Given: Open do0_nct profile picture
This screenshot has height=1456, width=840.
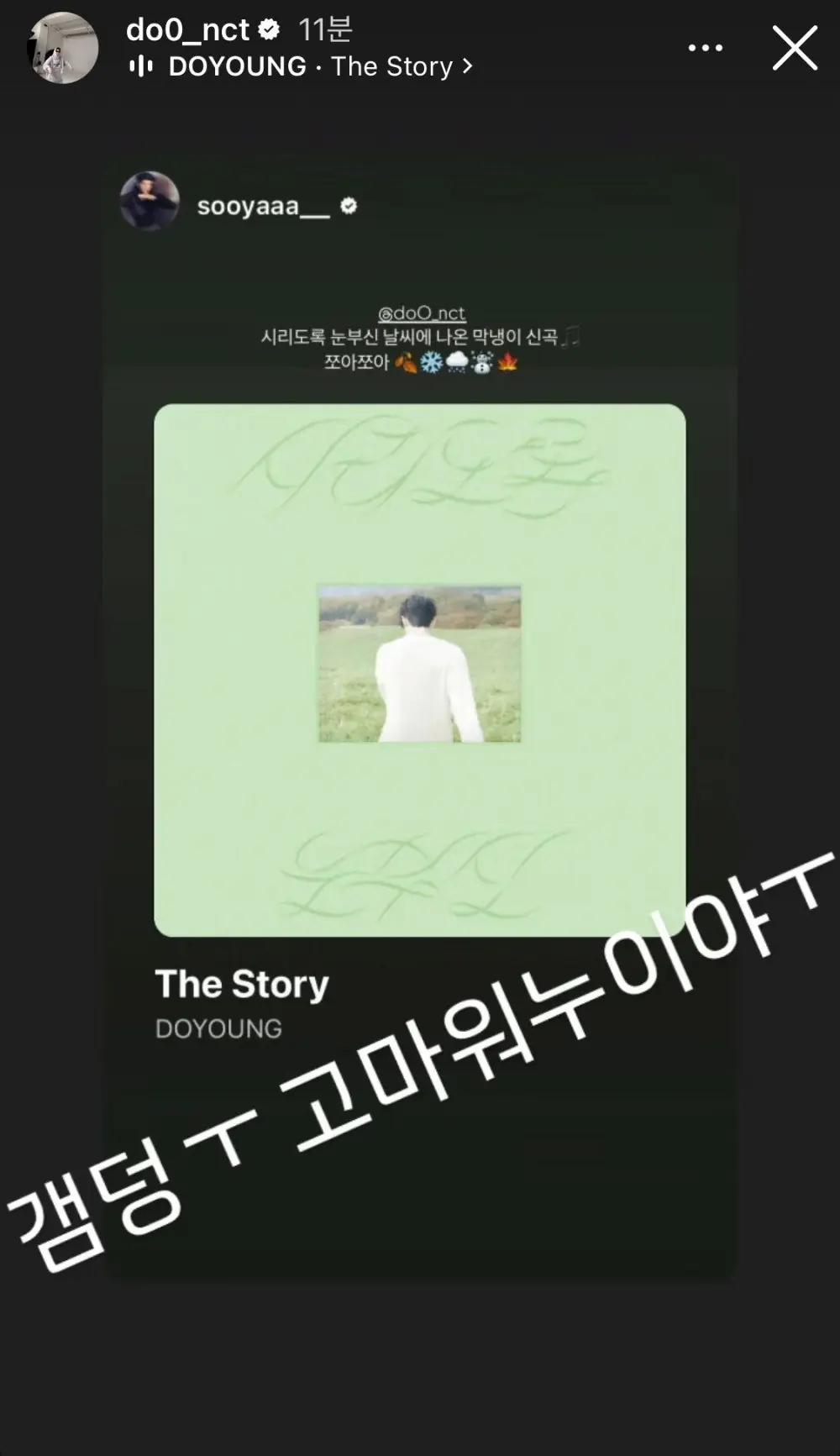Looking at the screenshot, I should coord(62,49).
